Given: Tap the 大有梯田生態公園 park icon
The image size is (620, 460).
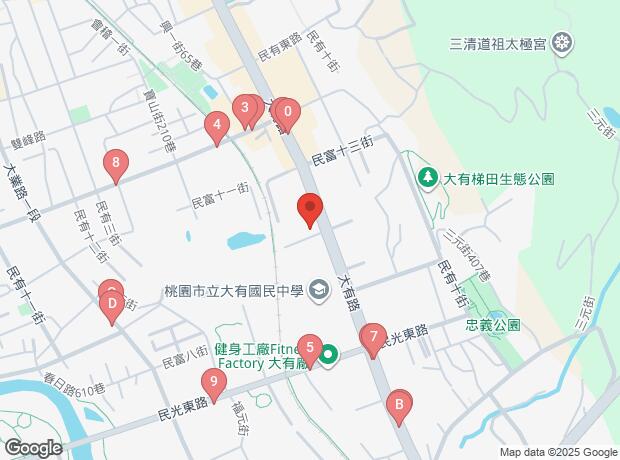Looking at the screenshot, I should [x=428, y=179].
